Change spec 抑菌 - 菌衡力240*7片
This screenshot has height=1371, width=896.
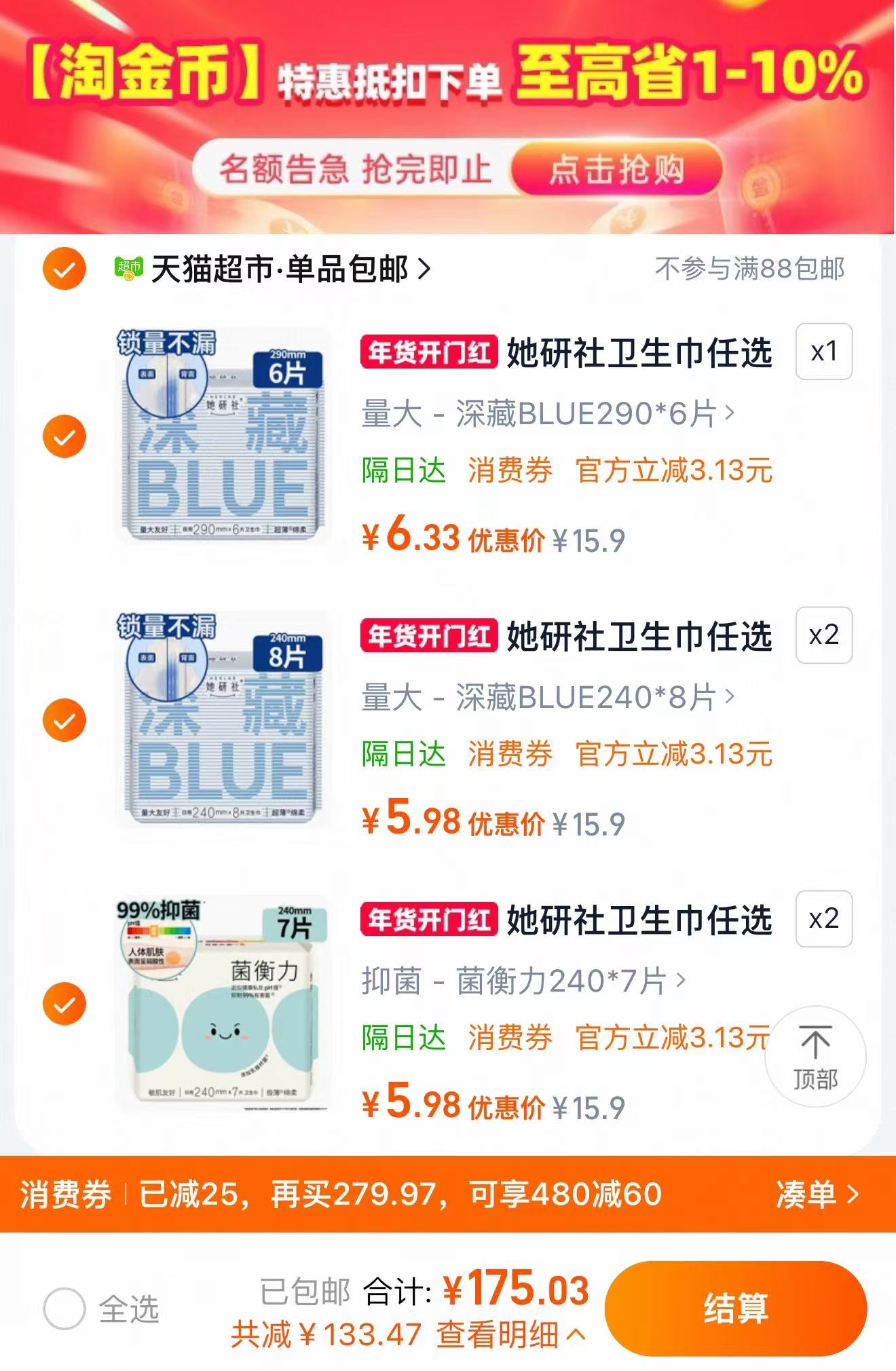click(523, 981)
